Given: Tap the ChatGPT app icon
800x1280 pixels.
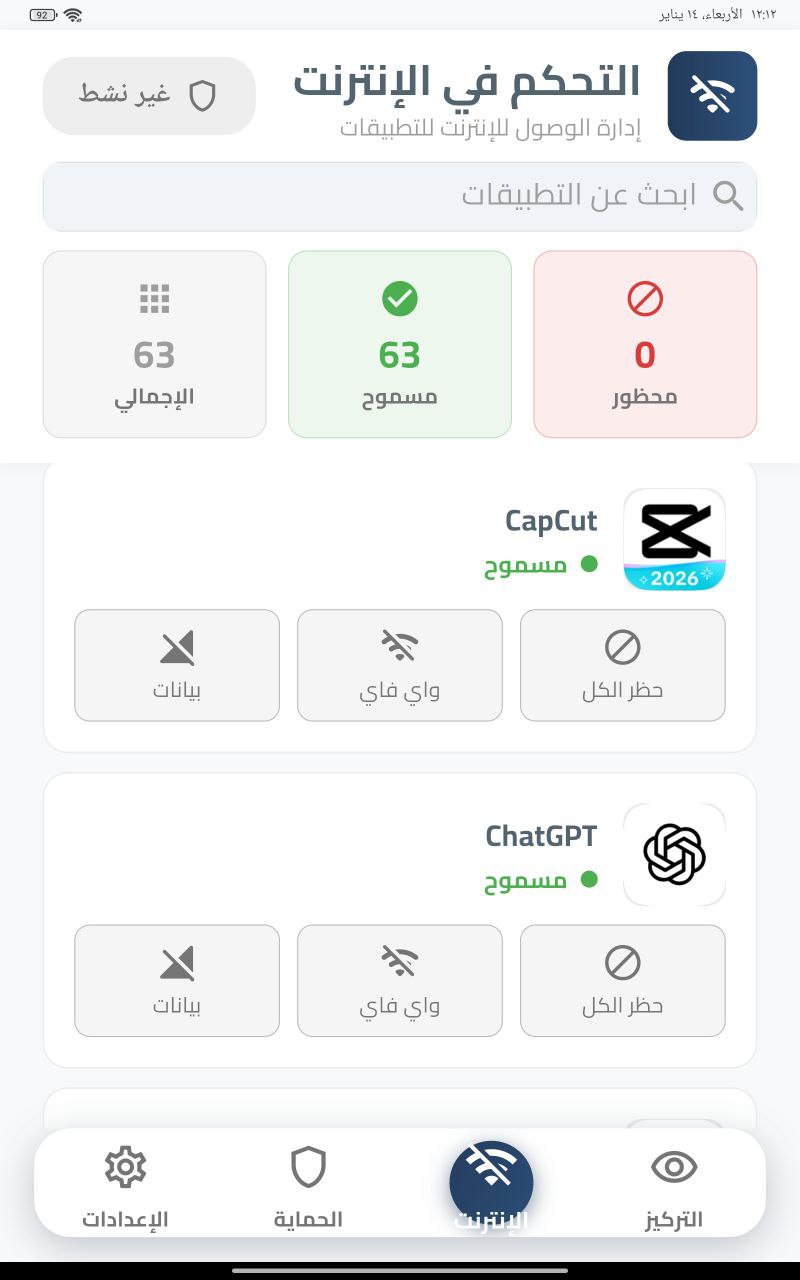Looking at the screenshot, I should (674, 855).
